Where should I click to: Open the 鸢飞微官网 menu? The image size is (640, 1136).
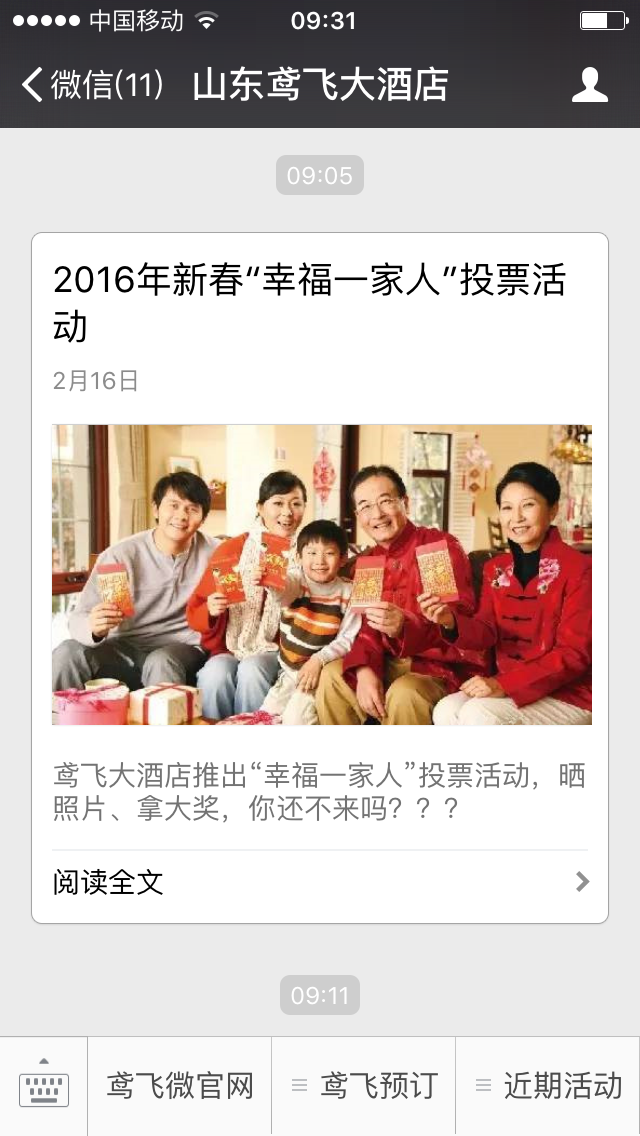click(180, 1085)
